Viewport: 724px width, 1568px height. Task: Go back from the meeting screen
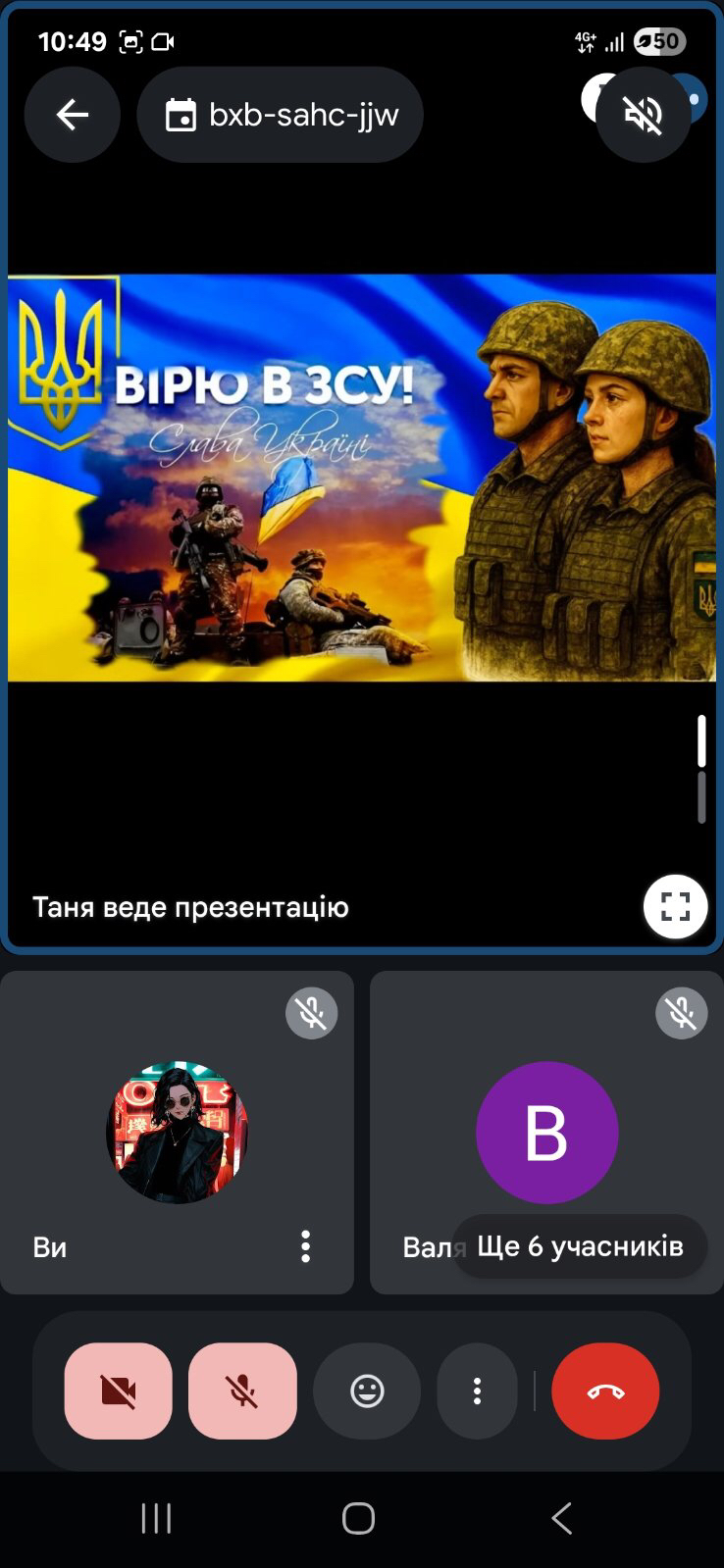click(x=72, y=115)
